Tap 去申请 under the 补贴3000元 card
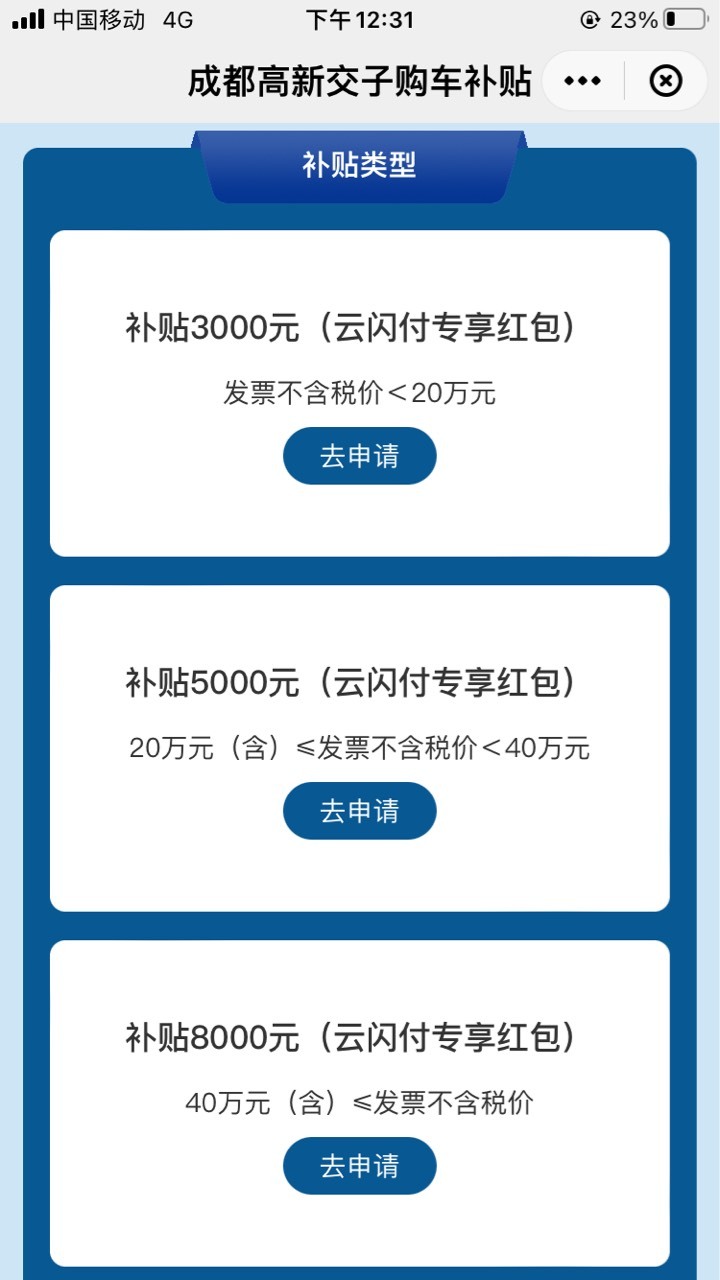The width and height of the screenshot is (720, 1280). point(360,456)
